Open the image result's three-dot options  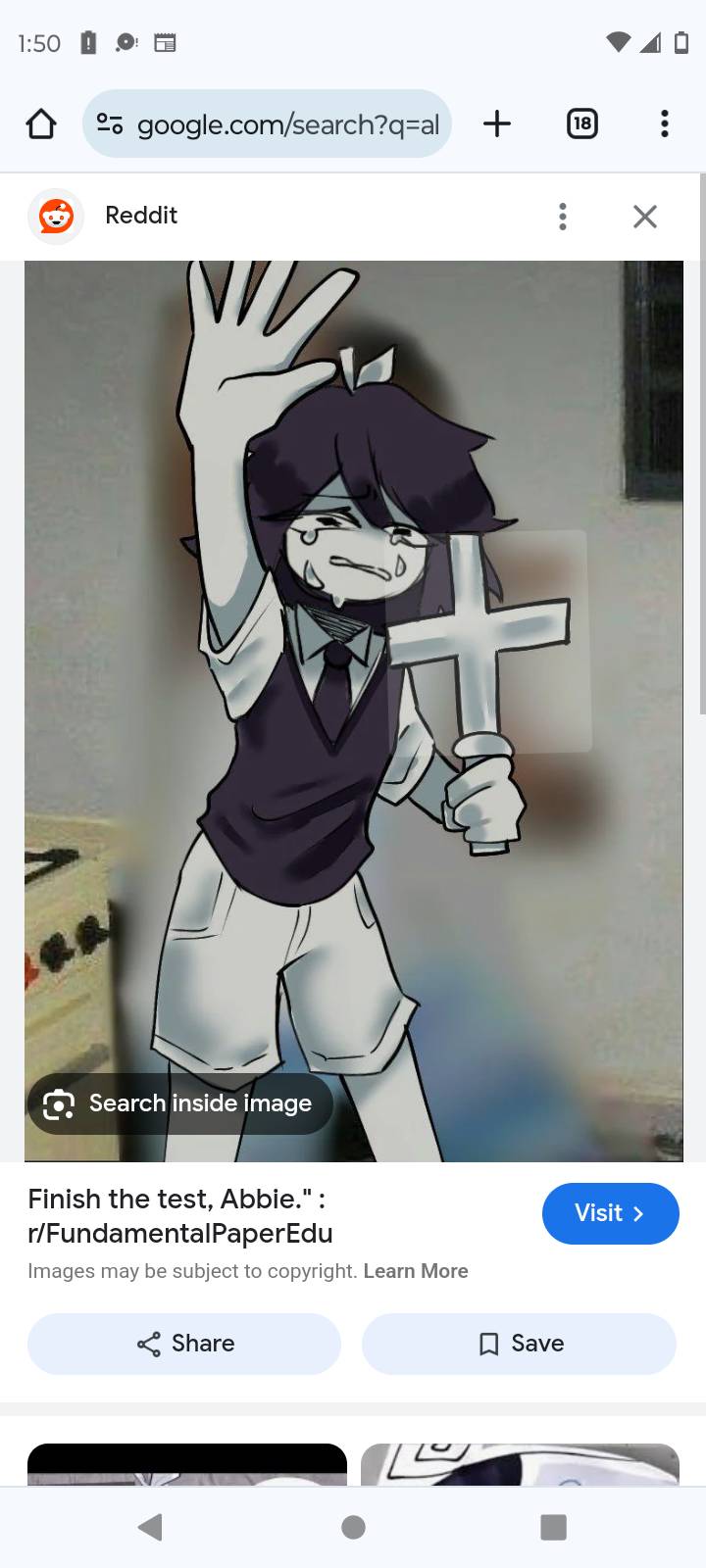coord(562,217)
